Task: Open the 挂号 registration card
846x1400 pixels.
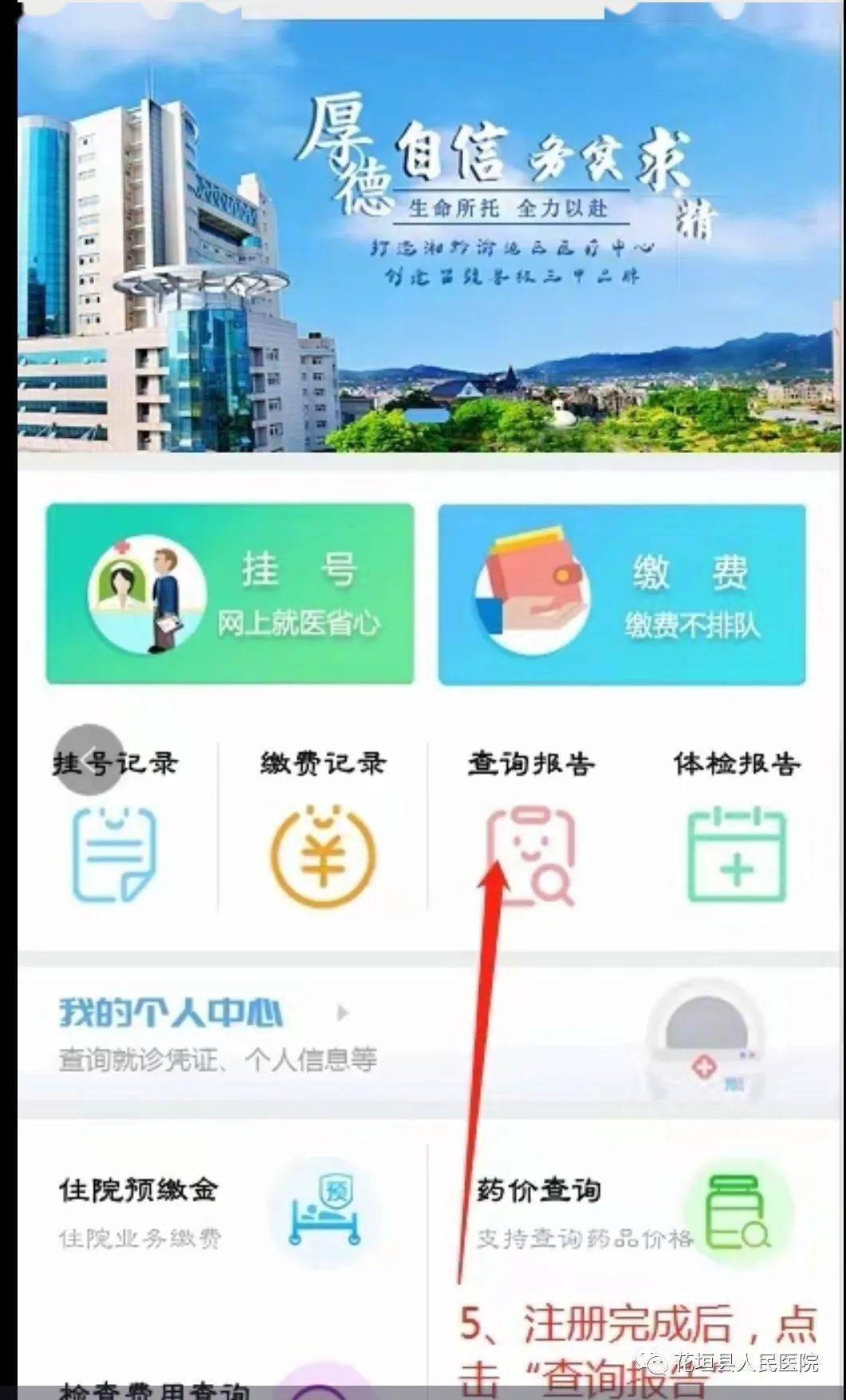Action: (230, 594)
